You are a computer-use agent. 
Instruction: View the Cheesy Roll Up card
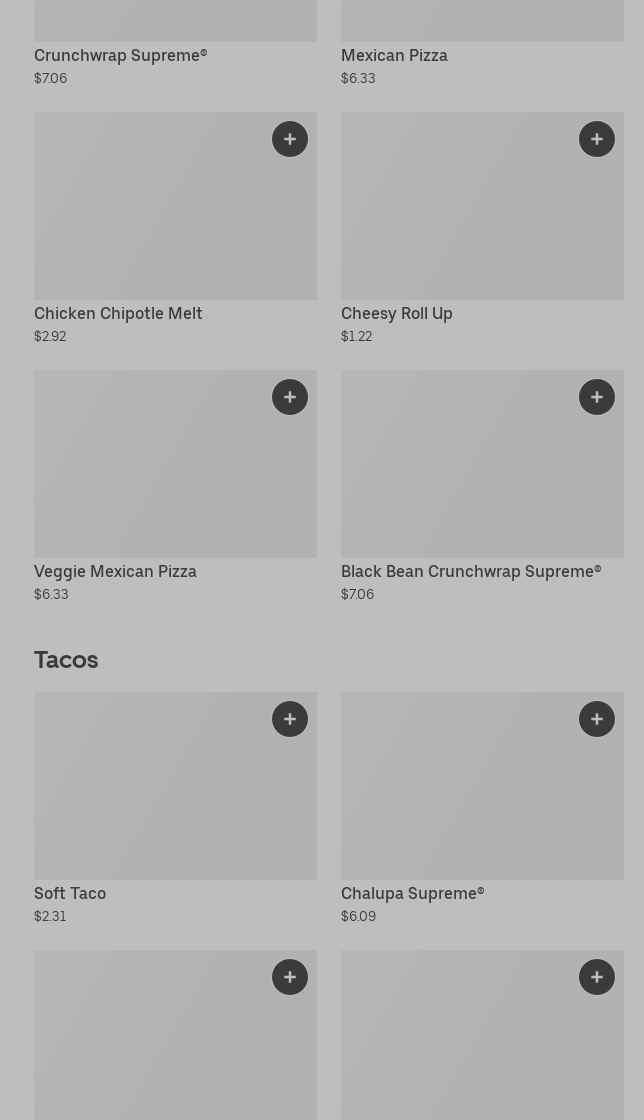coord(460,220)
